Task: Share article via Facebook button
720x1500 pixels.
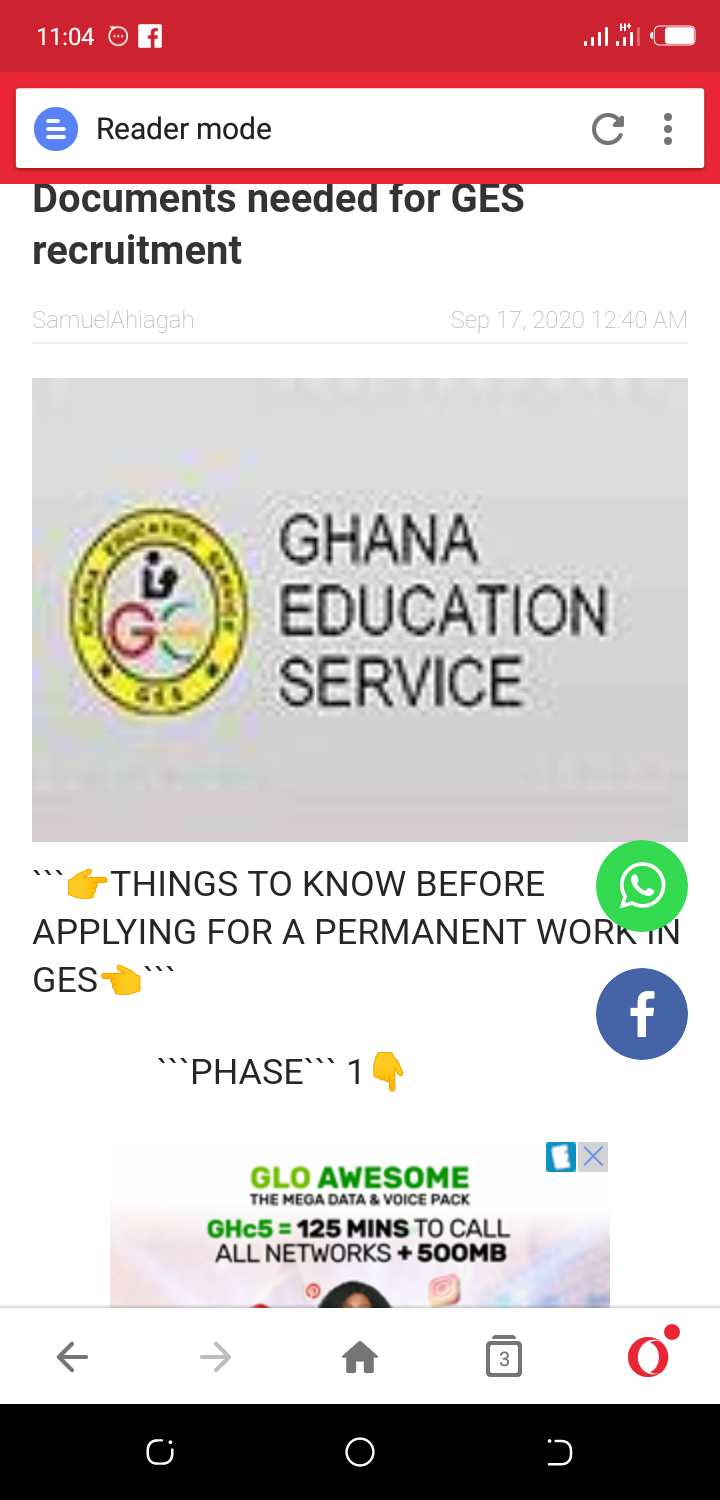Action: click(x=642, y=1014)
